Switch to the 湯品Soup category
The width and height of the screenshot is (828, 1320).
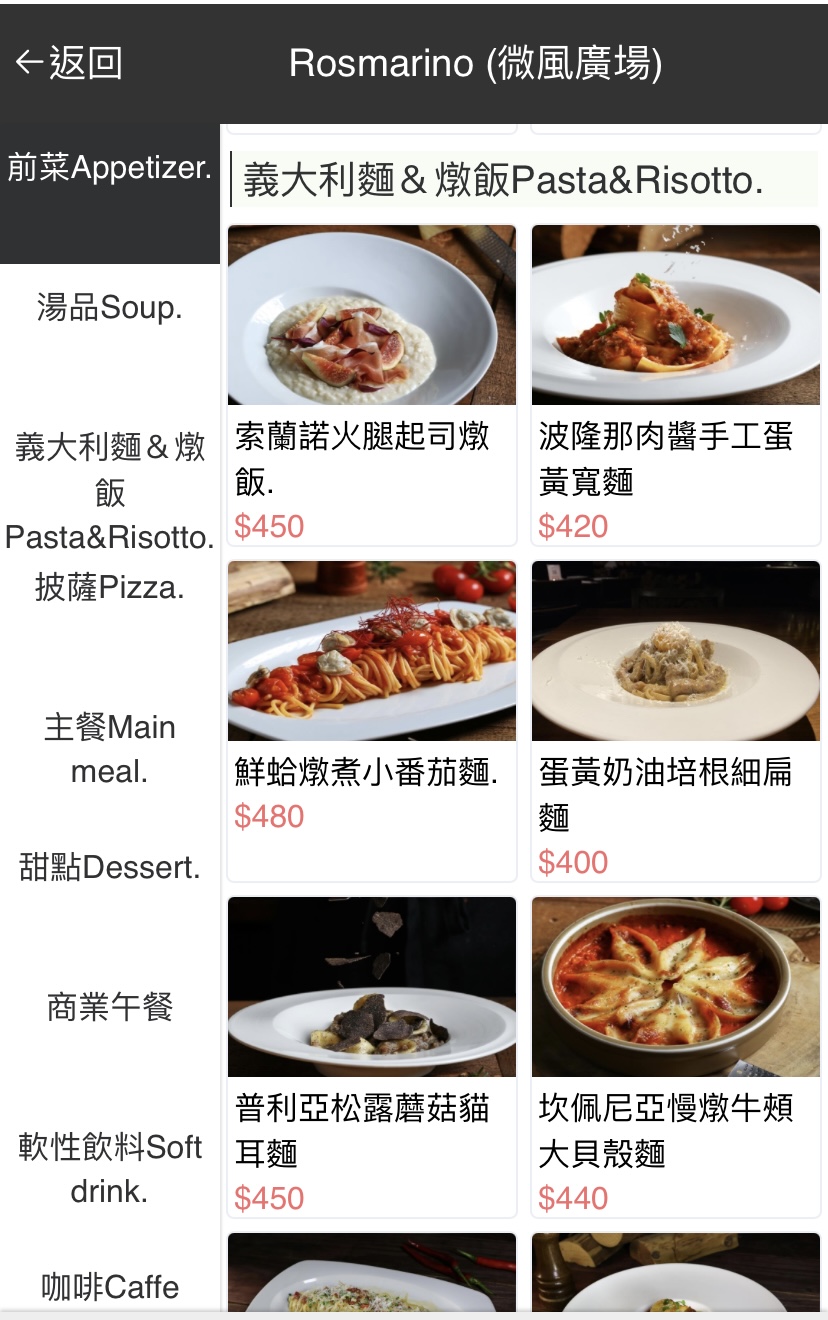tap(110, 307)
